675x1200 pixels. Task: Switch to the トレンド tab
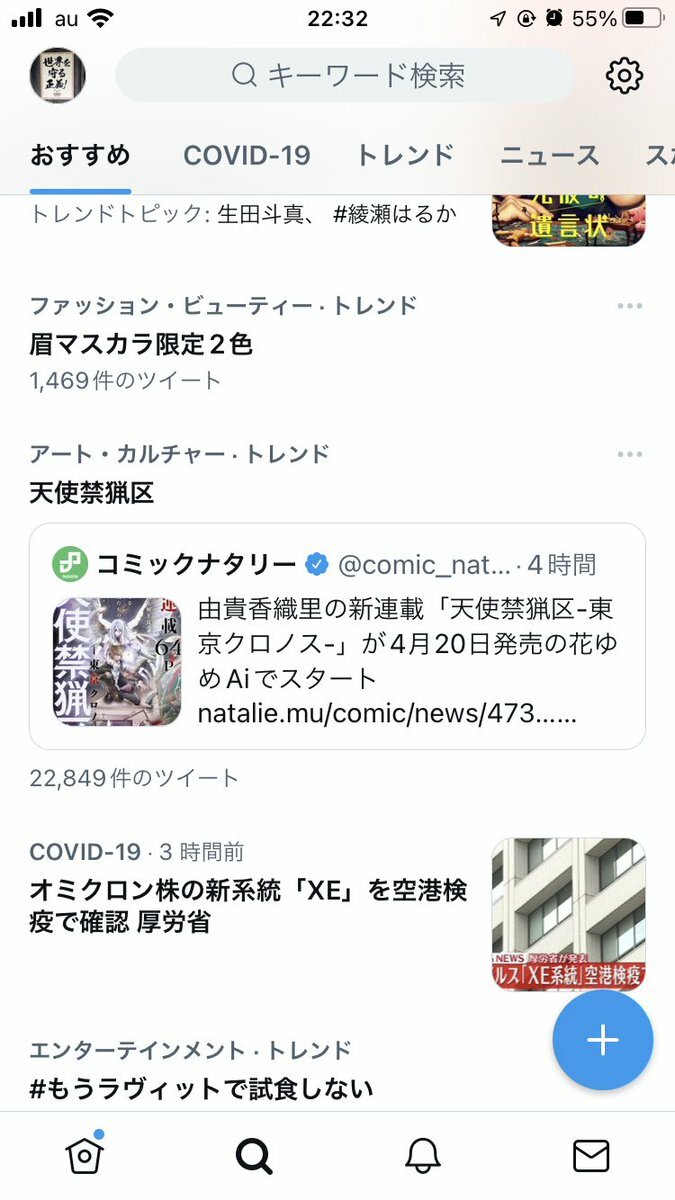coord(405,155)
